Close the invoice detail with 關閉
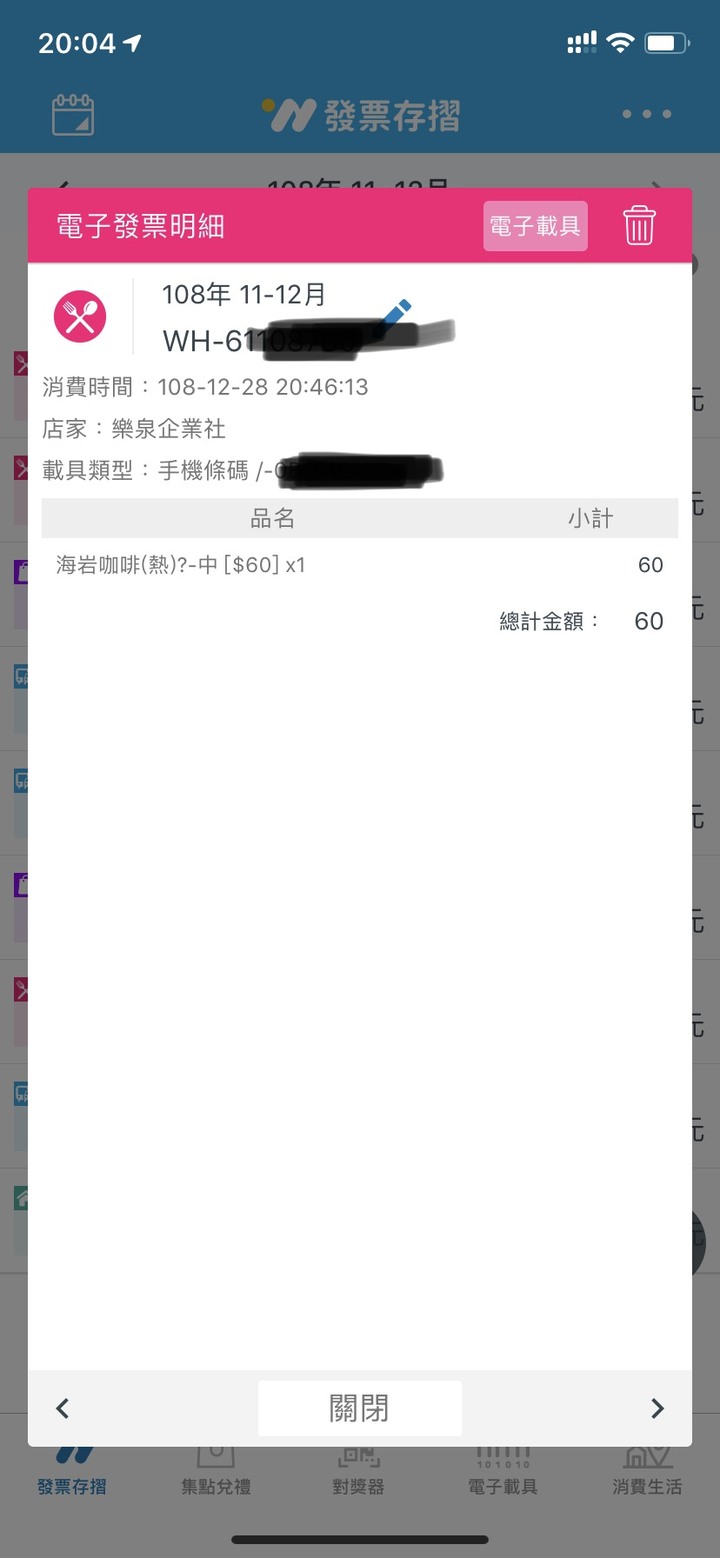720x1558 pixels. (x=359, y=1408)
